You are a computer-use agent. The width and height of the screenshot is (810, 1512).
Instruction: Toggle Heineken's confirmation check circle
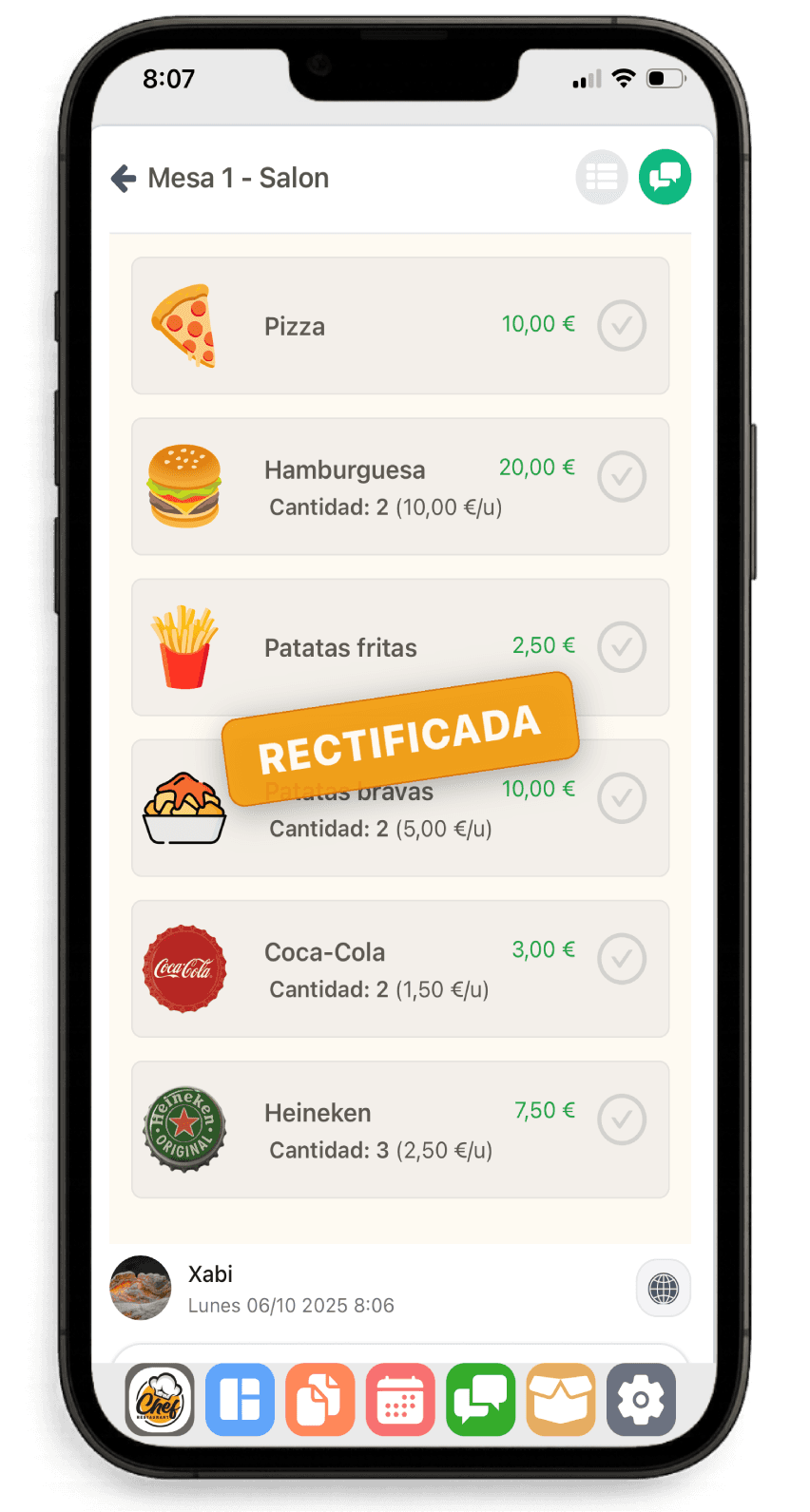pos(622,1120)
